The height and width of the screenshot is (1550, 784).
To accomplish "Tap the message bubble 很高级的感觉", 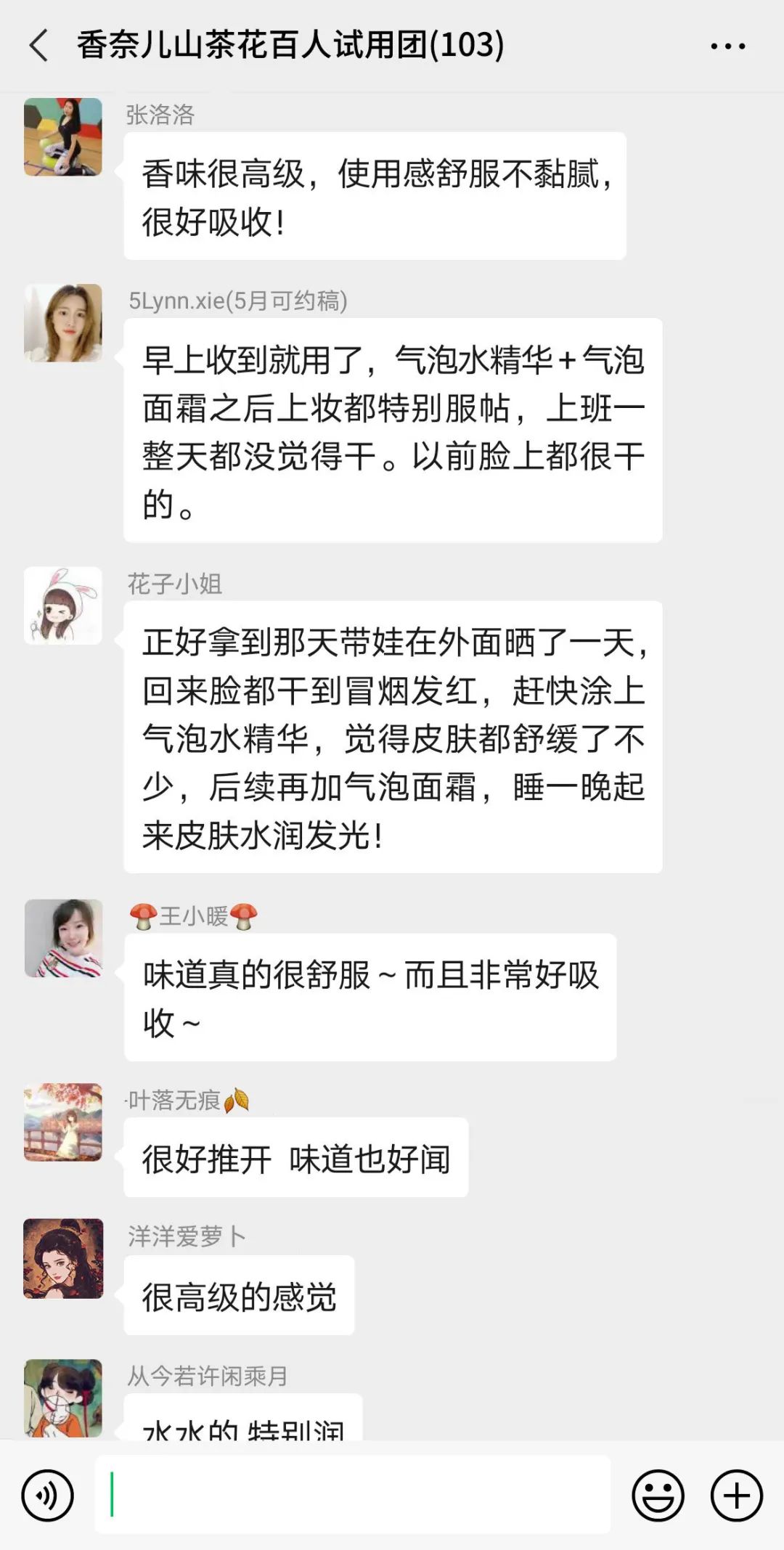I will 240,1298.
